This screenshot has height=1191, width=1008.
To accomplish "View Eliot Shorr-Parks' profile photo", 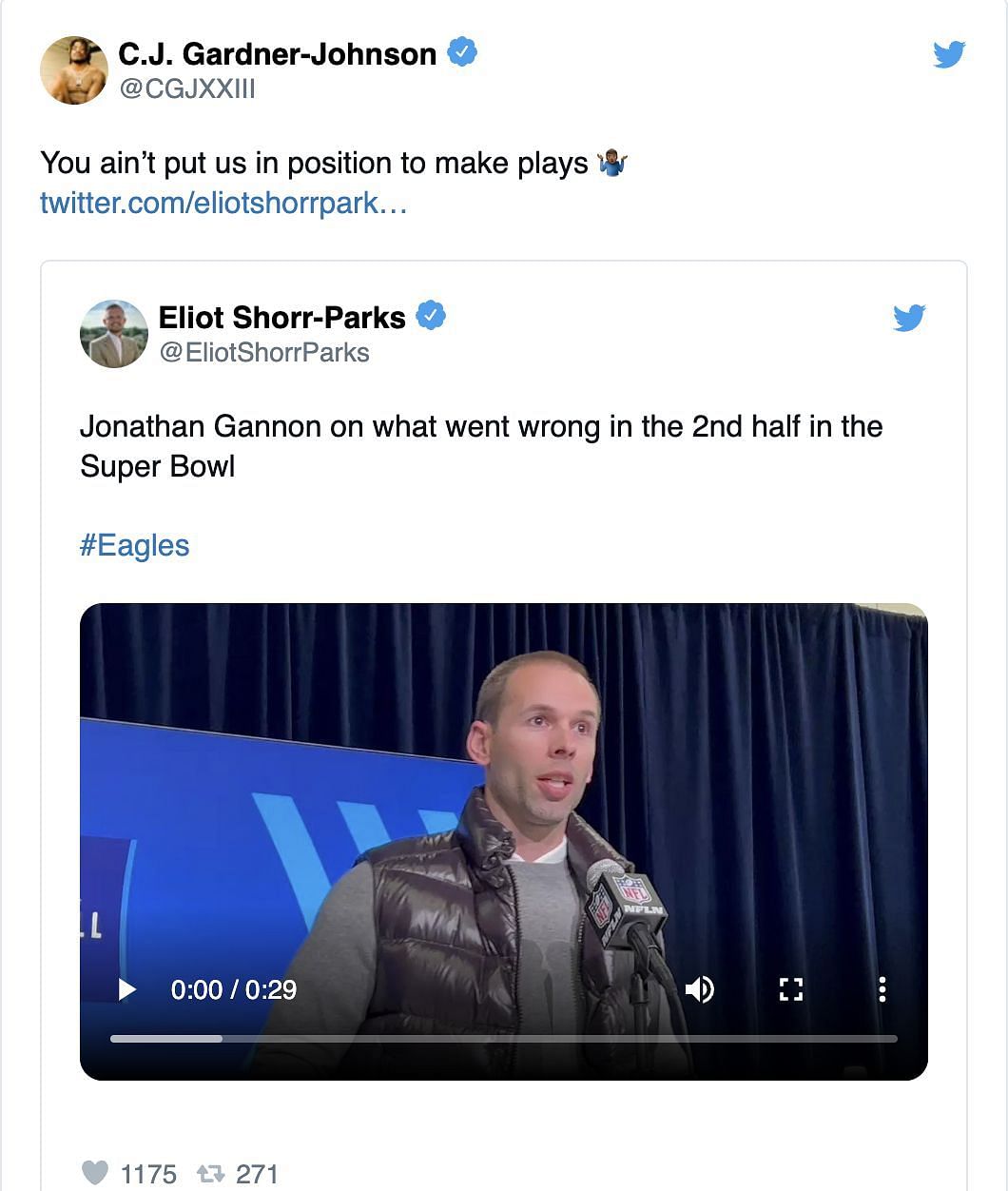I will [114, 334].
